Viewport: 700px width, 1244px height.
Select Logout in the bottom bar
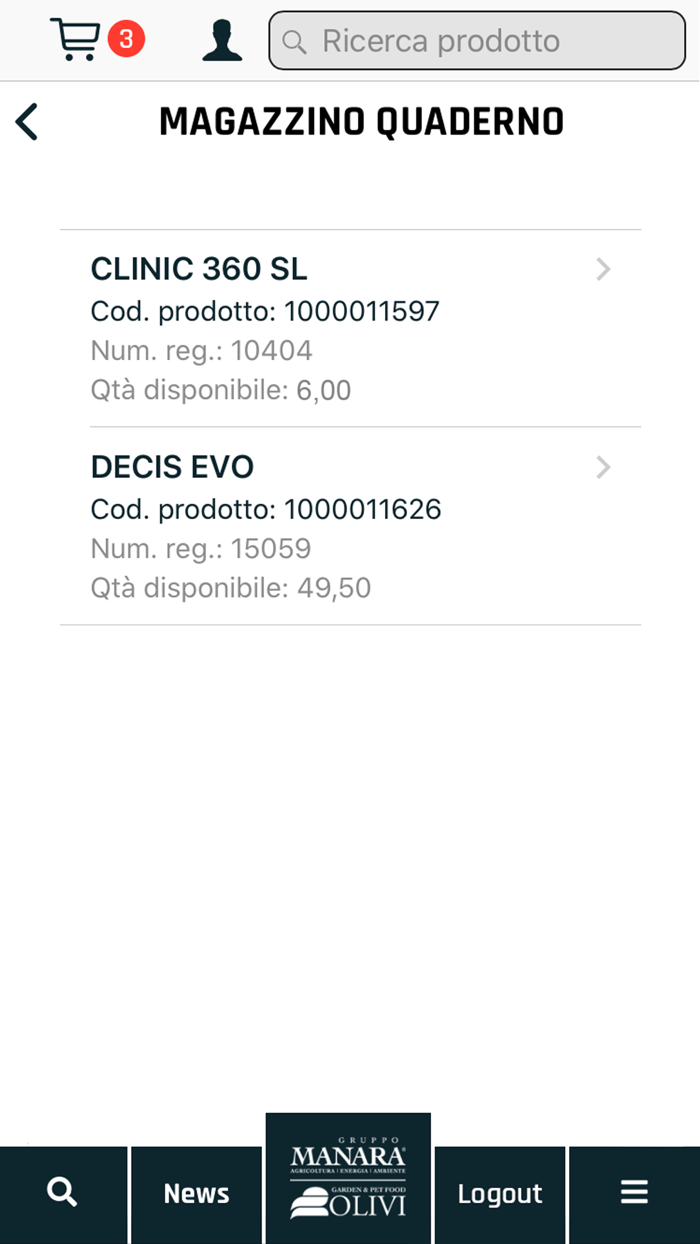(500, 1194)
